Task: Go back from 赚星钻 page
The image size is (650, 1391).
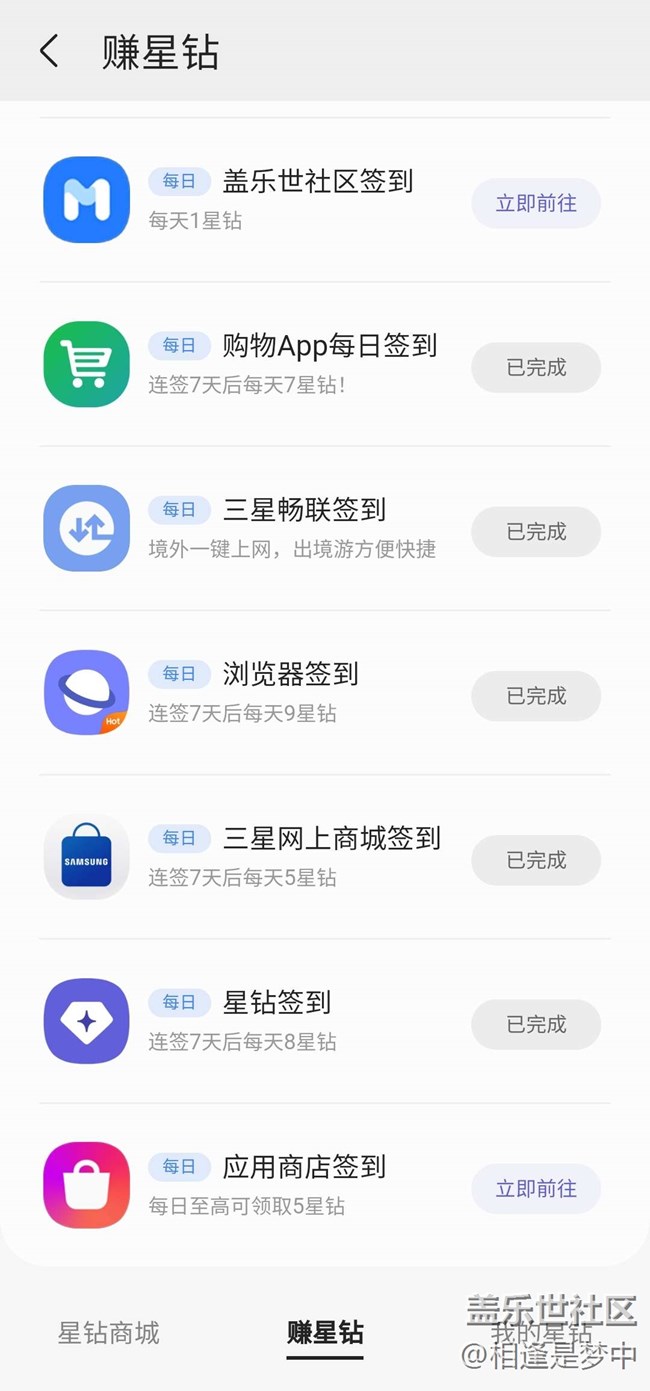Action: [x=49, y=52]
